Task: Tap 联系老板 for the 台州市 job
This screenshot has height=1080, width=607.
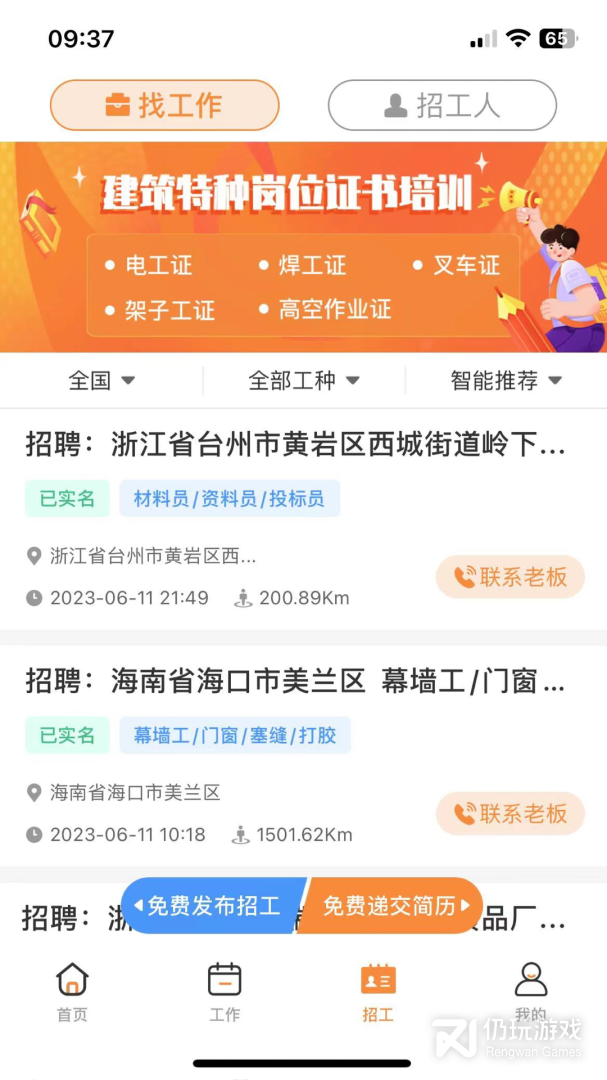Action: pyautogui.click(x=510, y=576)
